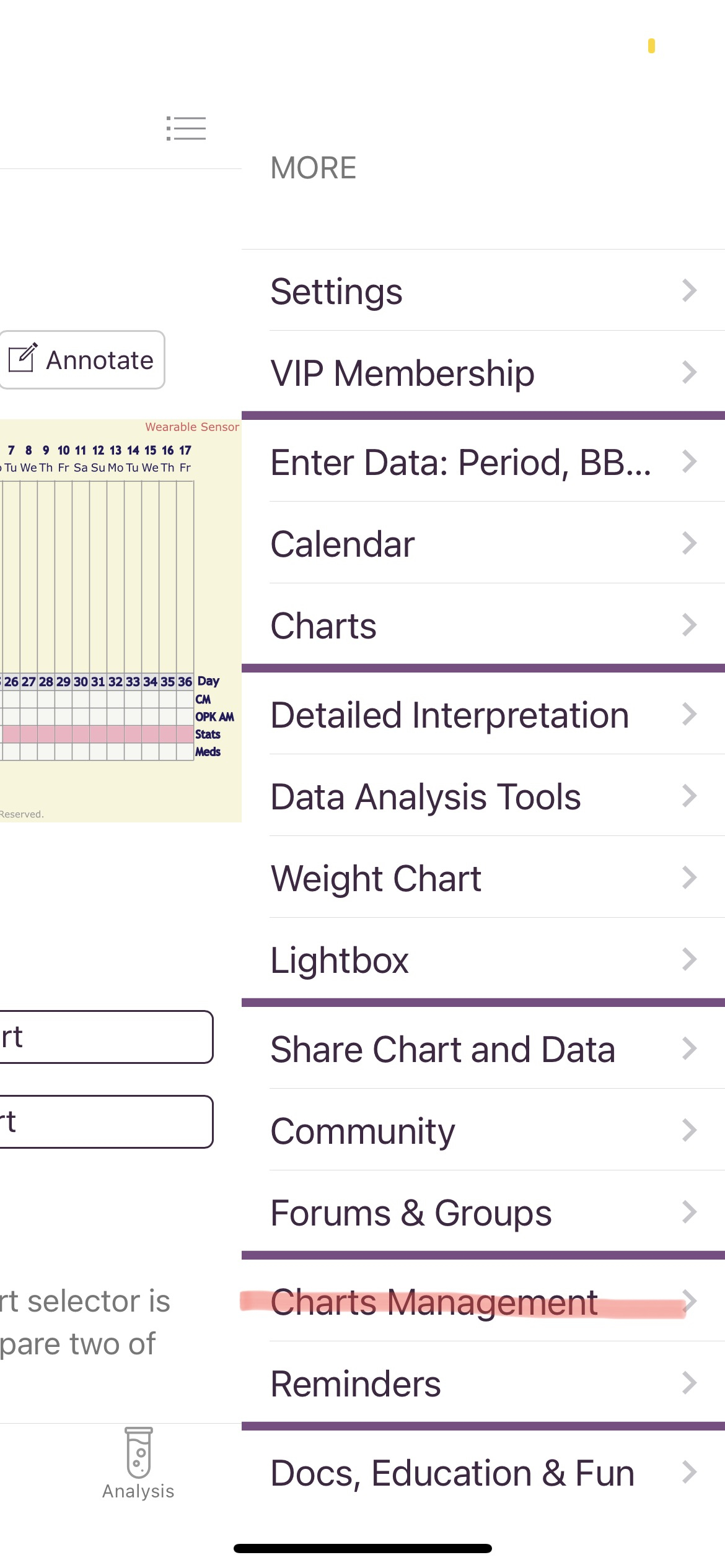Open Enter Data: Period, BB… row
This screenshot has width=725, height=1568.
tap(483, 462)
